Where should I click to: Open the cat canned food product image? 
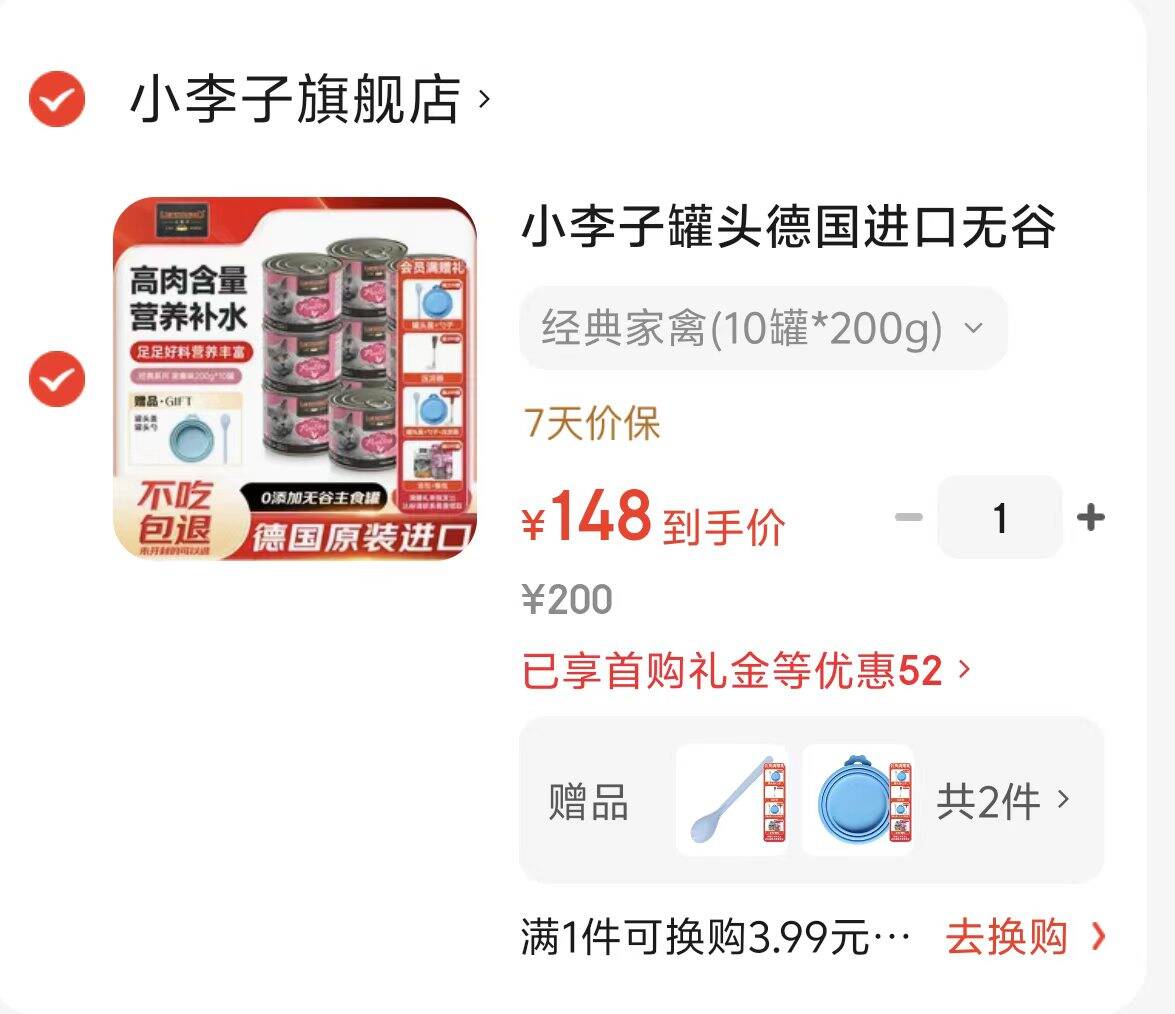295,378
